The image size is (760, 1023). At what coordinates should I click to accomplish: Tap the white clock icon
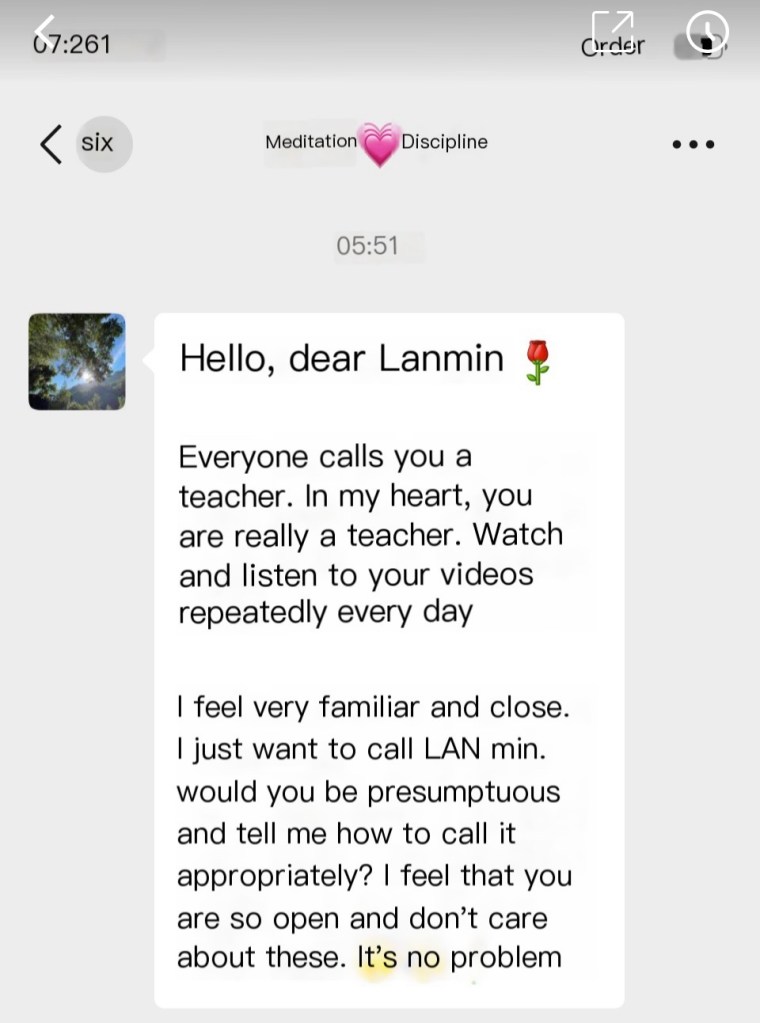[x=707, y=30]
